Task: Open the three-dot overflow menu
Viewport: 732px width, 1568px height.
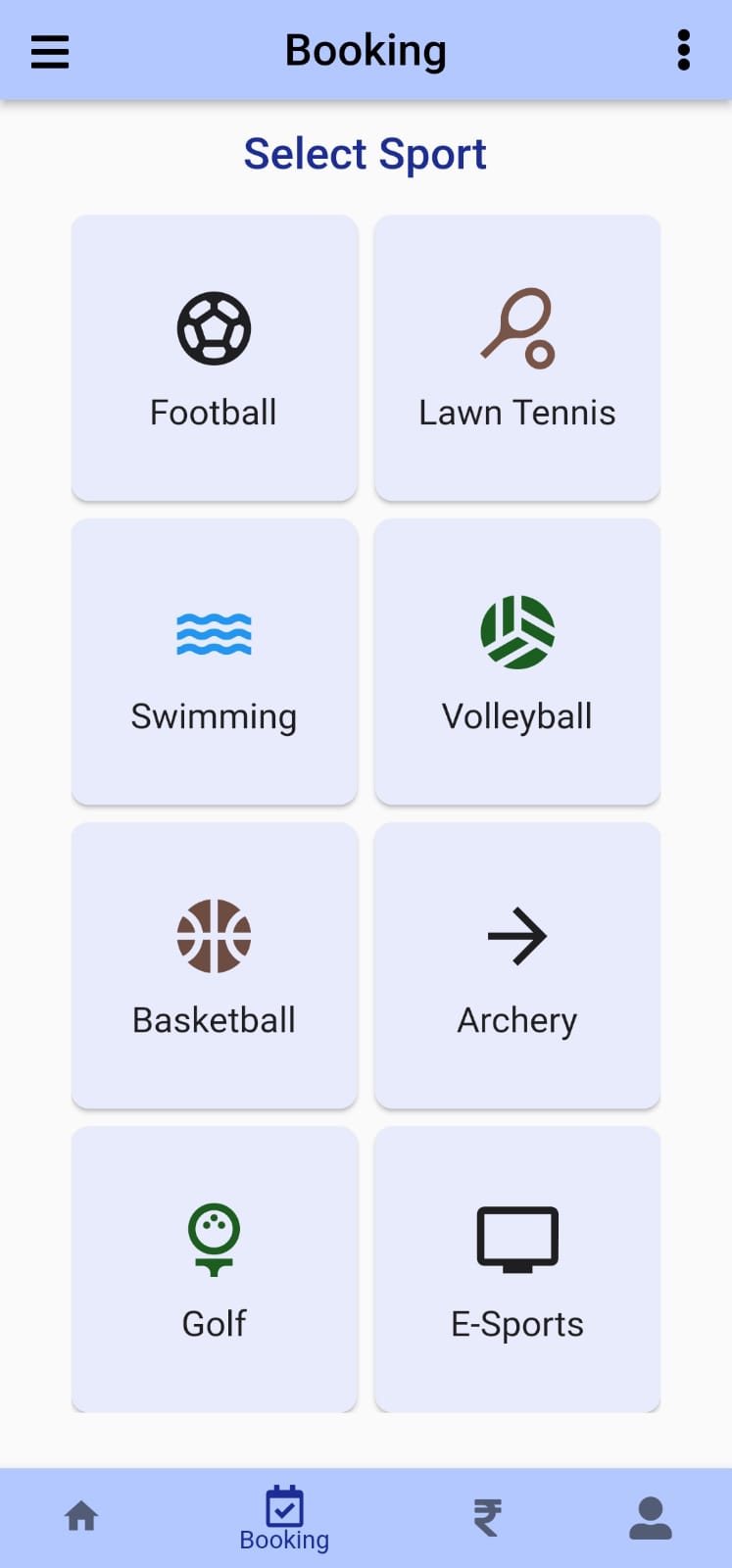Action: click(683, 51)
